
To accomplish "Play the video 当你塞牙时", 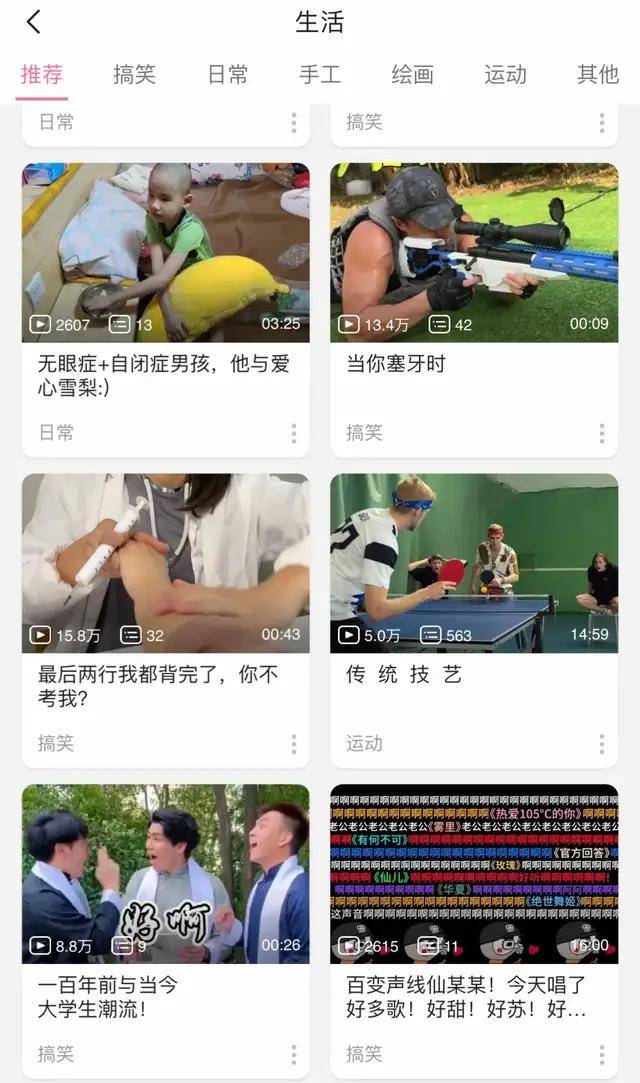I will (x=474, y=252).
